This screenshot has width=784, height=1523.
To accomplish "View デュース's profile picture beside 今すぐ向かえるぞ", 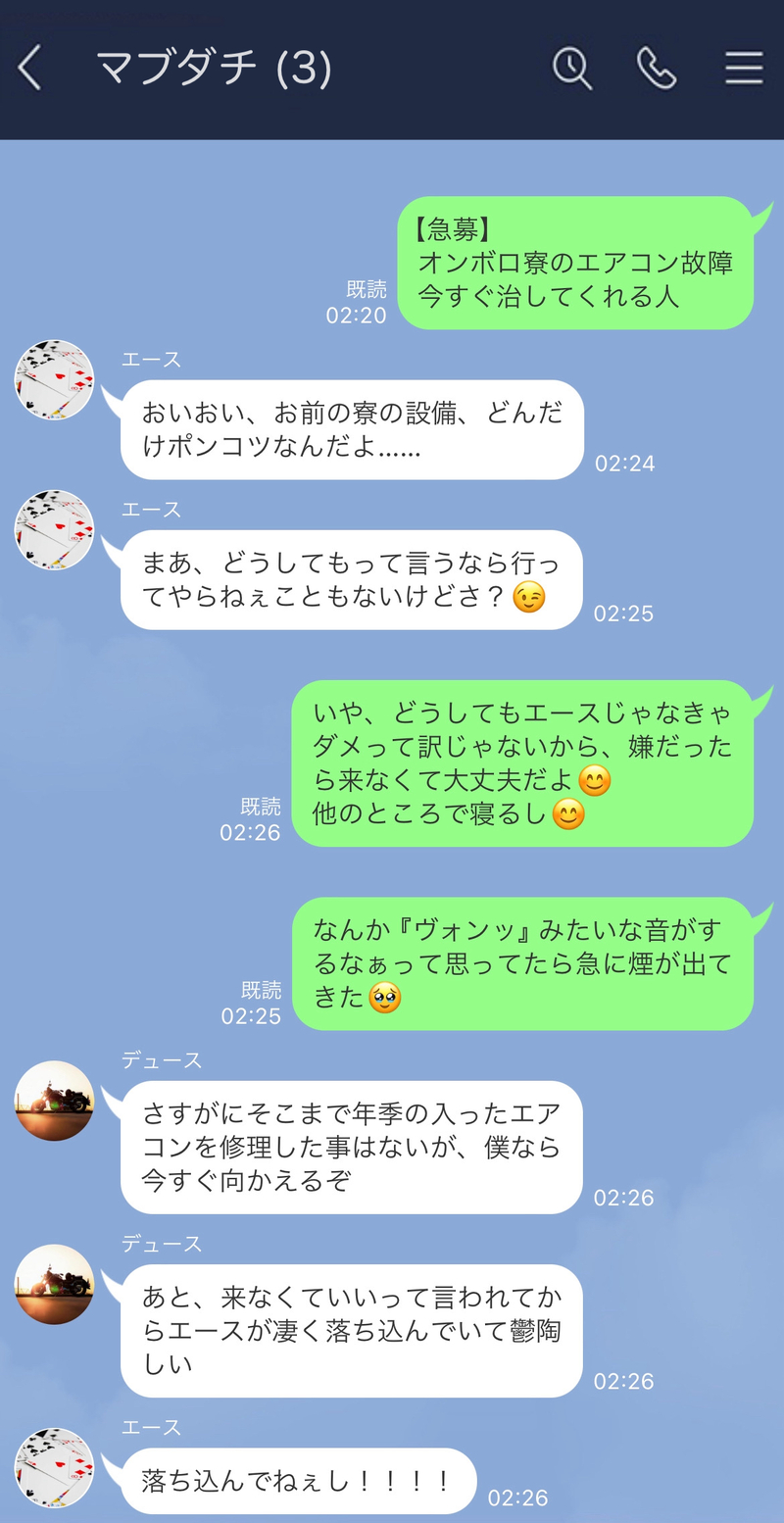I will click(x=54, y=1101).
